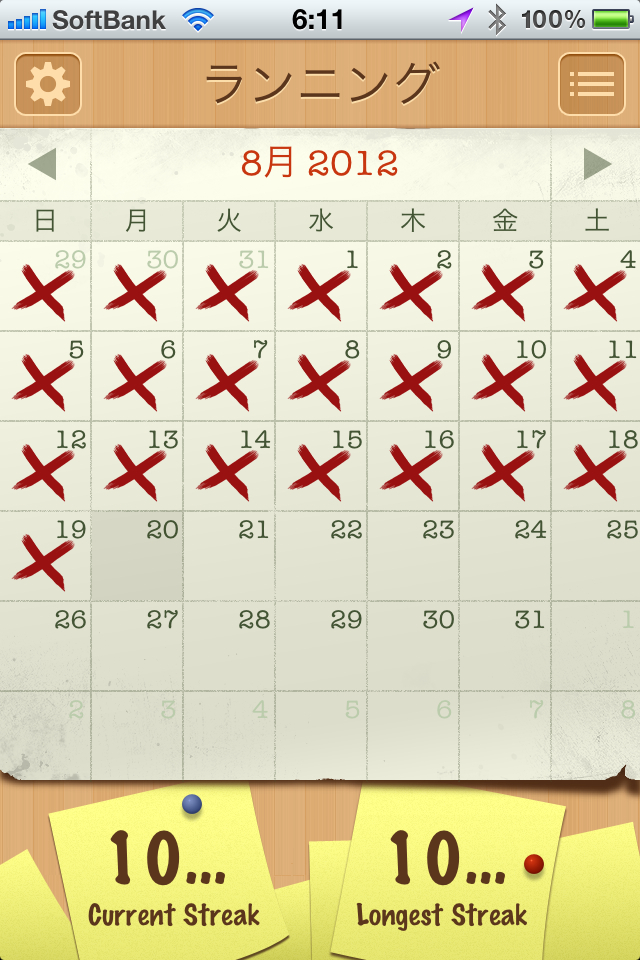
Task: Open the settings gear
Action: 47,84
